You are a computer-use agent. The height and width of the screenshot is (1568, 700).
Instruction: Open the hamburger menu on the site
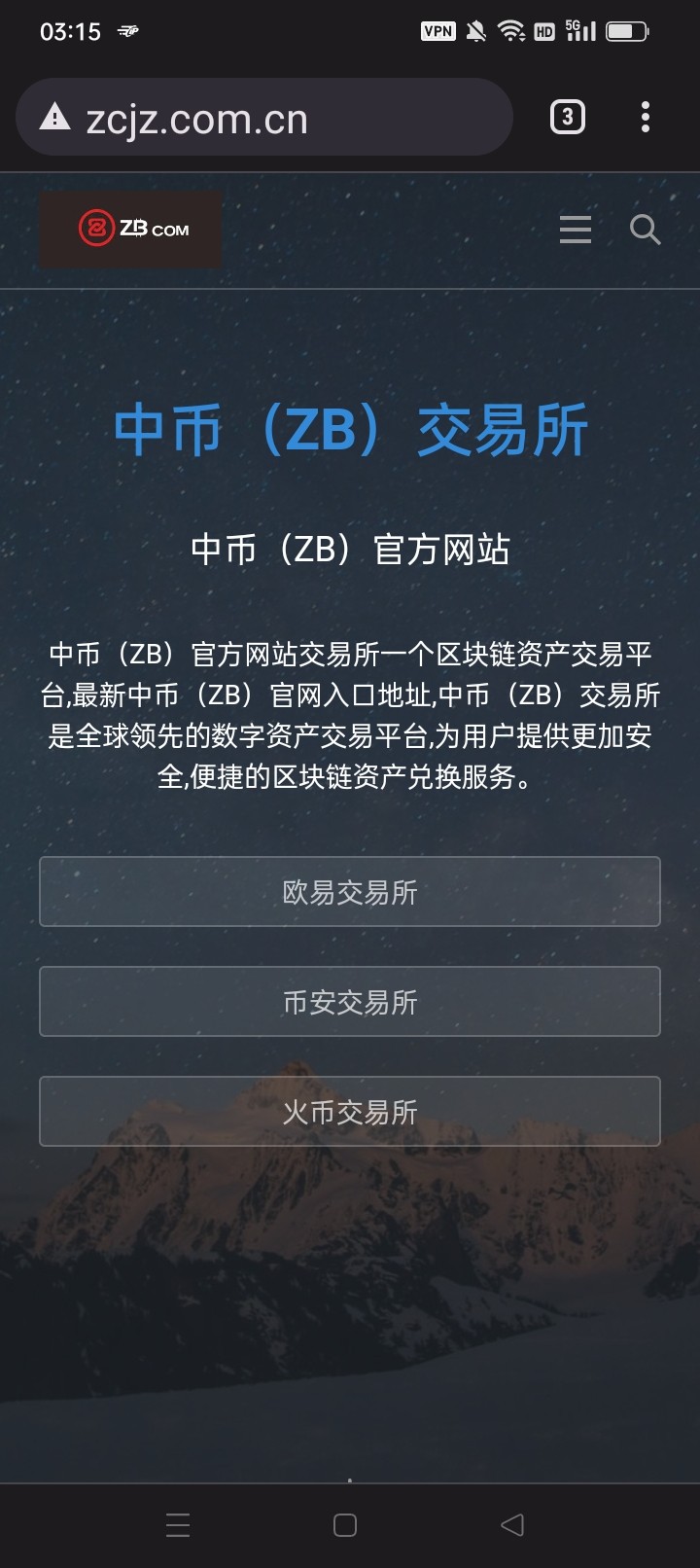click(x=575, y=230)
